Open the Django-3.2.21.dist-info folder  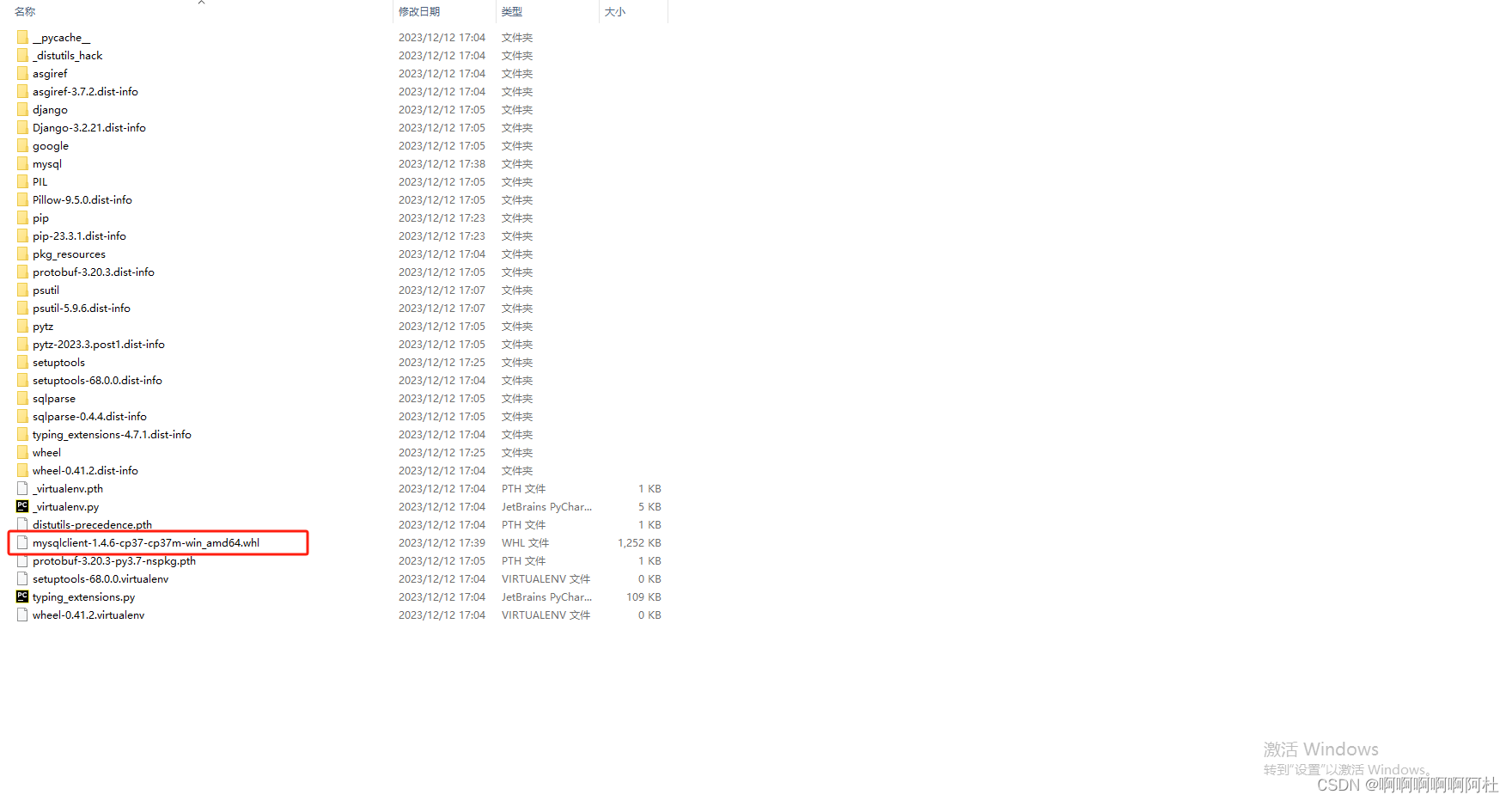(89, 128)
